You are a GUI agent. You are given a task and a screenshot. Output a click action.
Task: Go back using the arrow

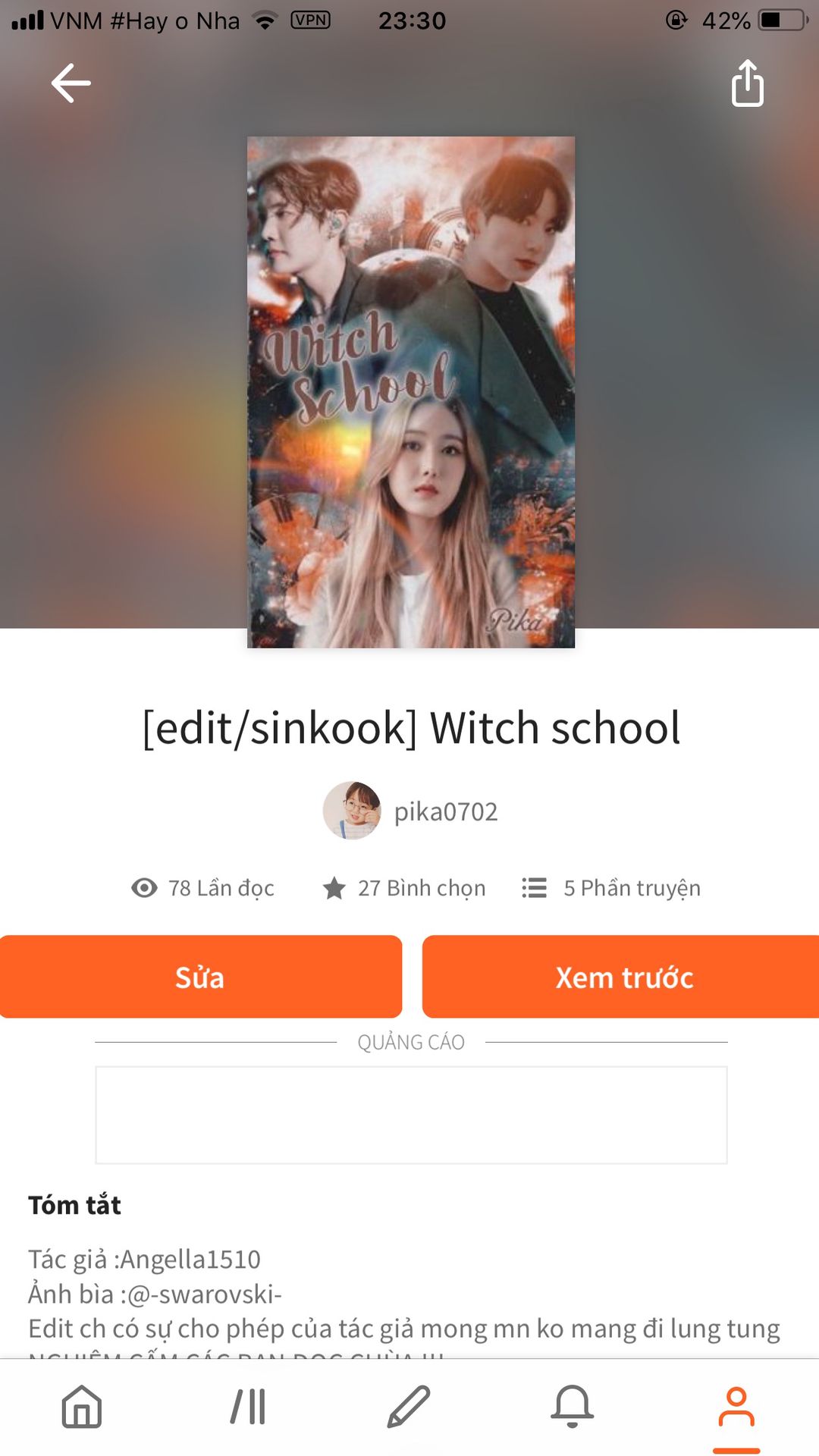(x=71, y=83)
